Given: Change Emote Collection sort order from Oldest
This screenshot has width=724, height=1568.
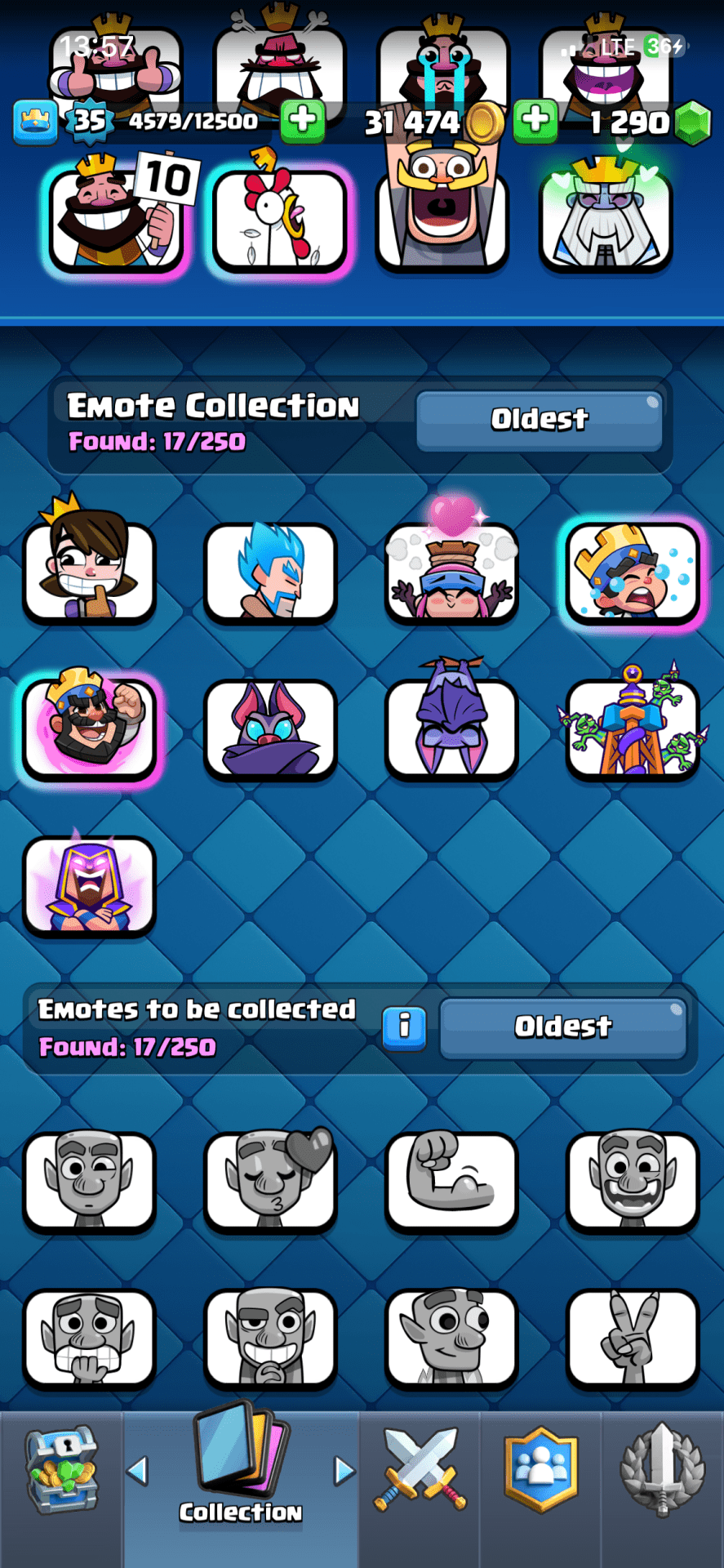Looking at the screenshot, I should [539, 420].
